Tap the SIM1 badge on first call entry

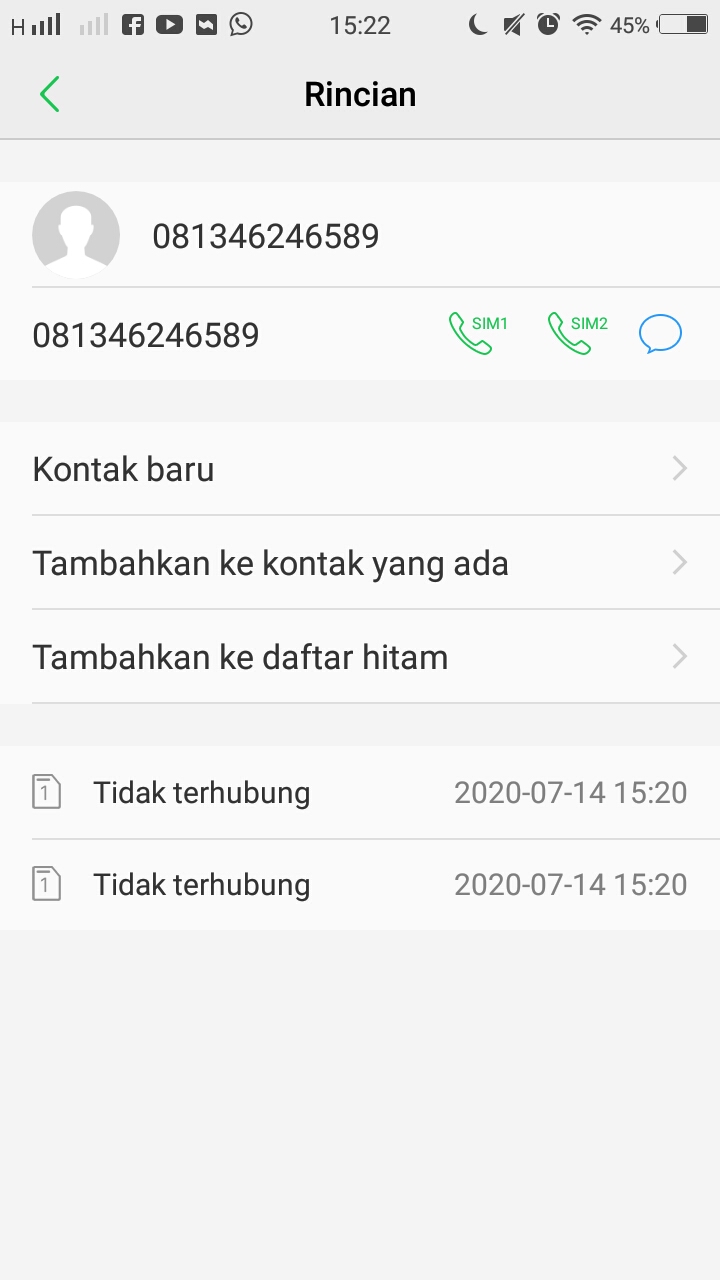click(x=46, y=791)
